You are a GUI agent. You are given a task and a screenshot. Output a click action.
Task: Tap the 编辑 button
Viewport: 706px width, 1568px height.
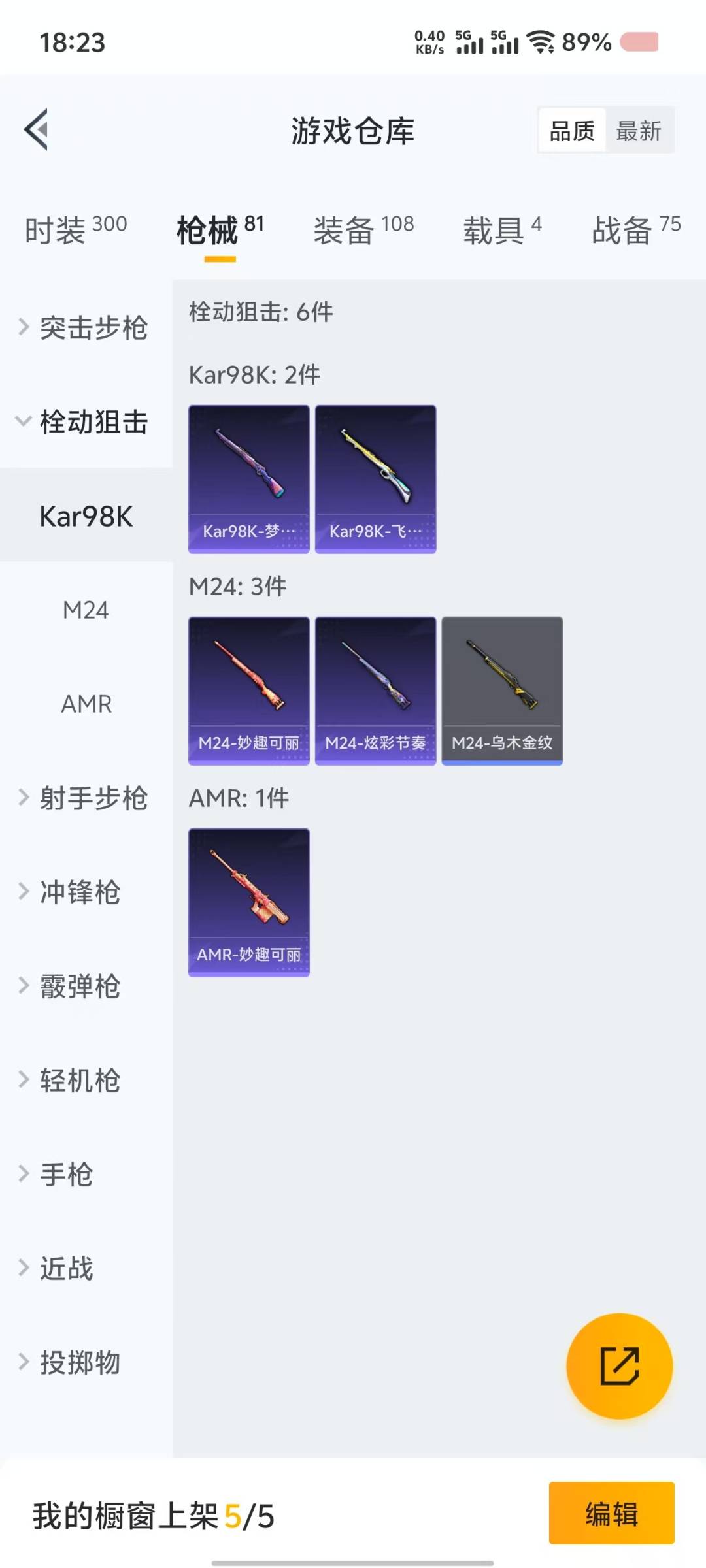[611, 1513]
